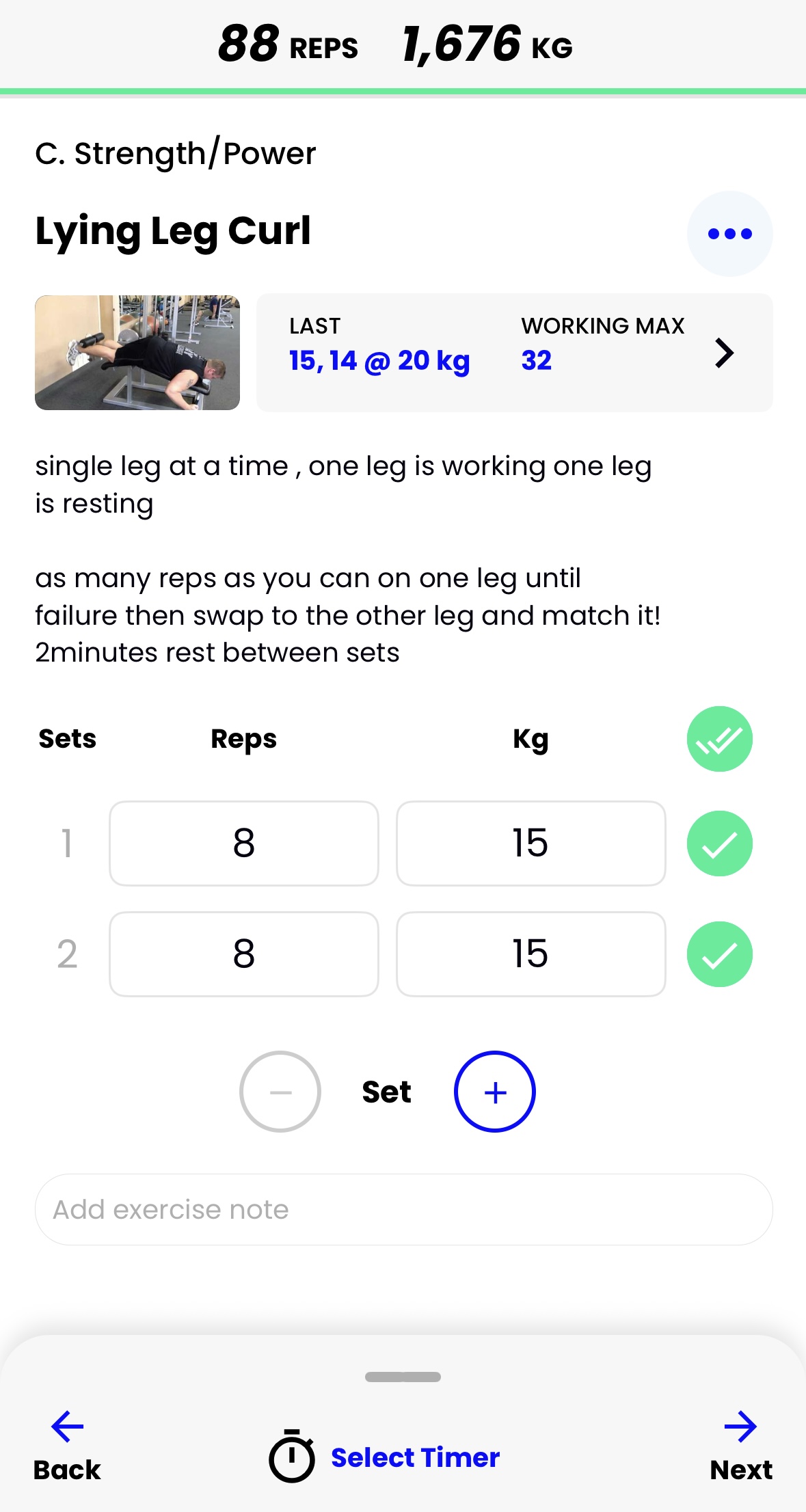Edit reps field for set 1
The height and width of the screenshot is (1512, 806).
tap(244, 843)
